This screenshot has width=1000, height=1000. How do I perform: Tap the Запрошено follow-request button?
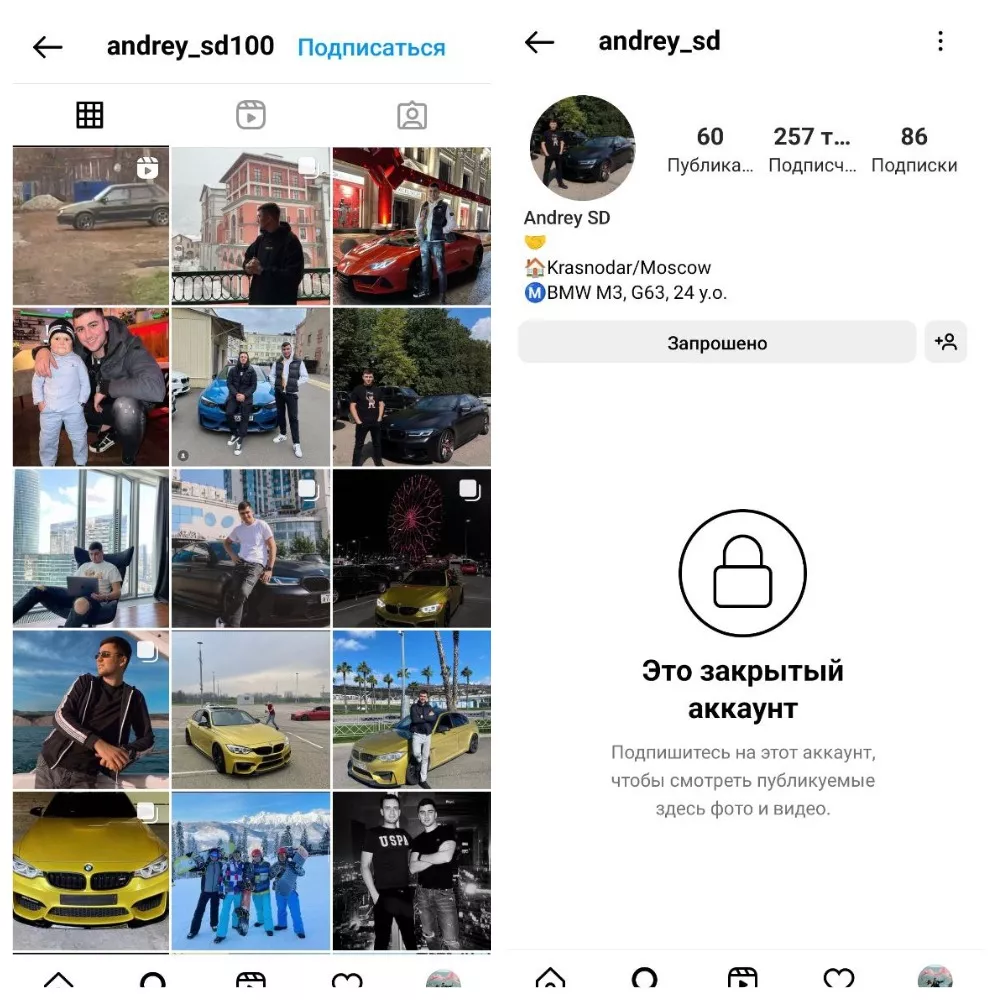[x=716, y=343]
